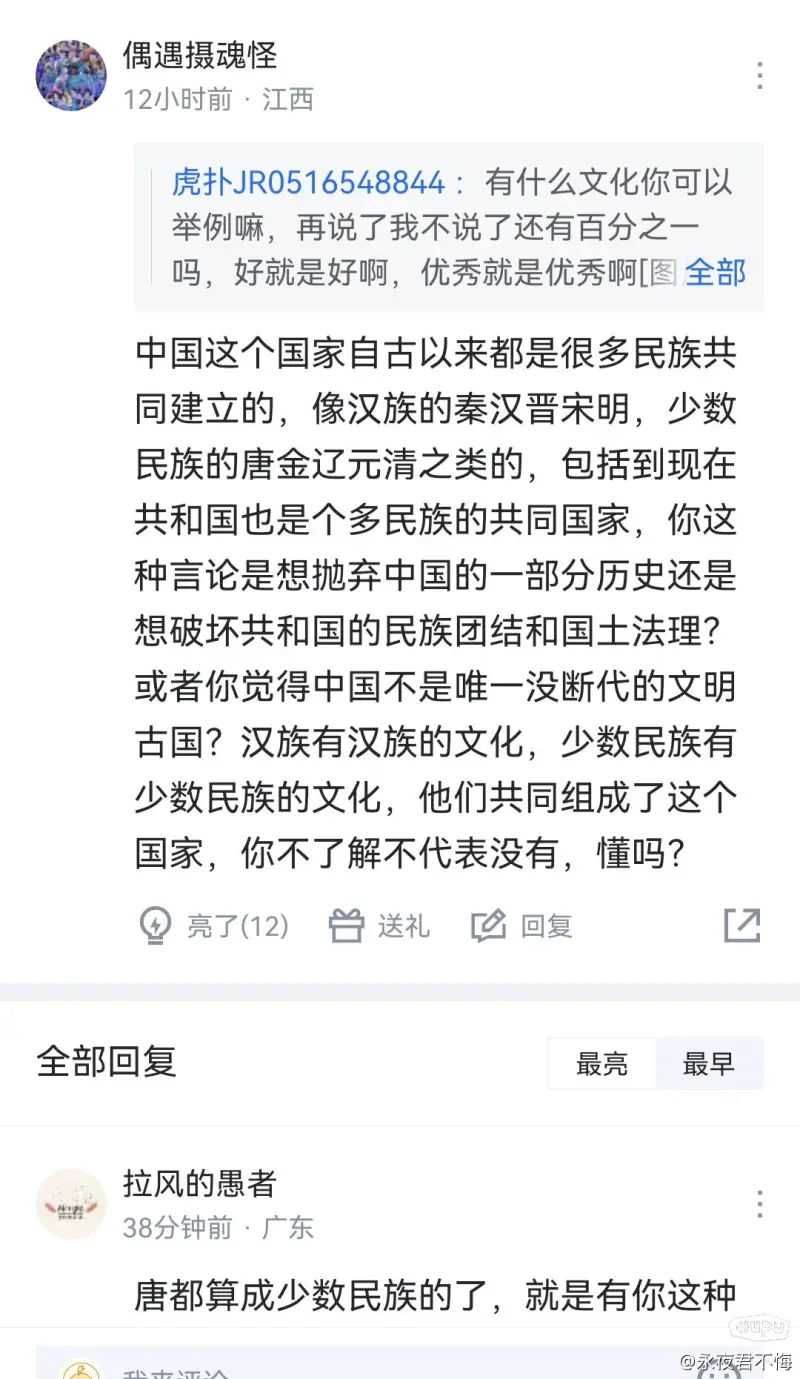This screenshot has height=1379, width=800.
Task: Light up the comment with 亮了(12)
Action: coord(213,926)
